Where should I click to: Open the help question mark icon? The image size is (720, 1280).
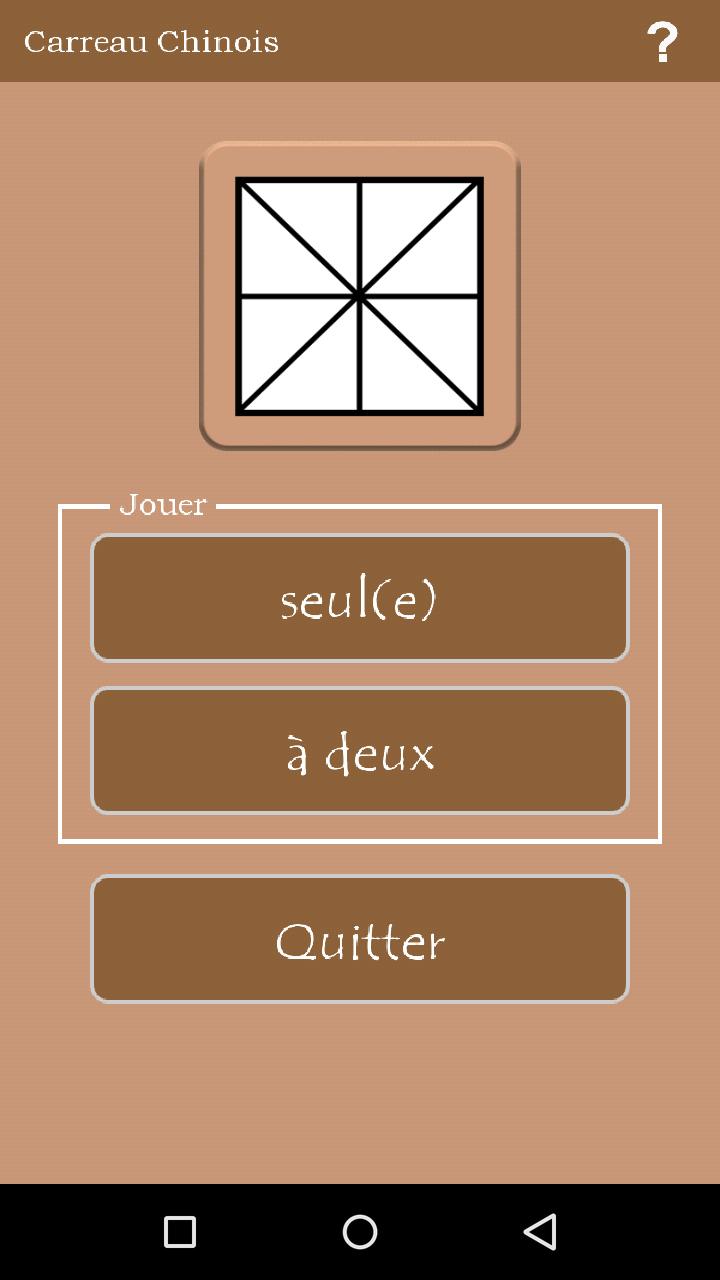[x=662, y=42]
